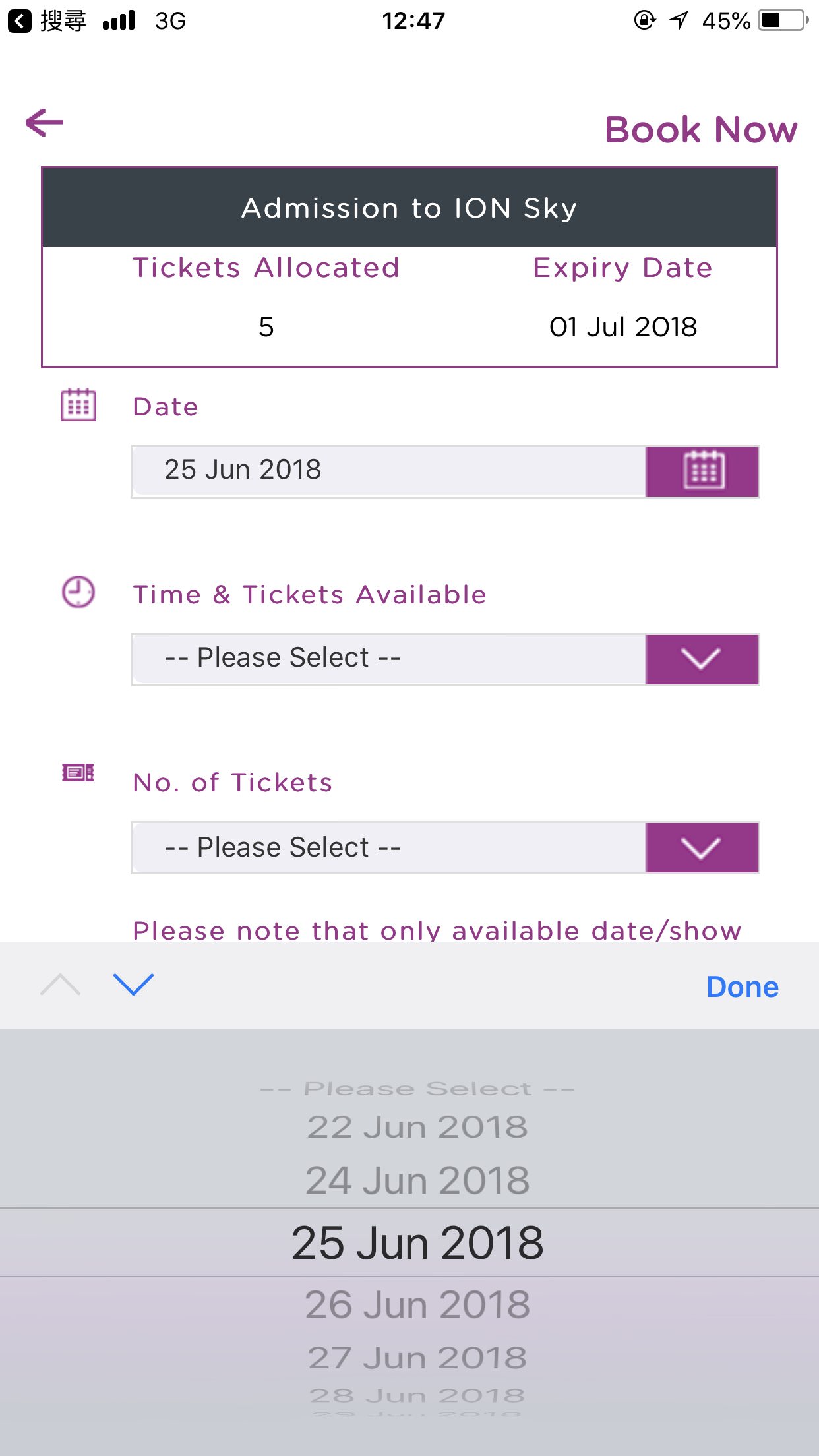
Task: Open the date field showing 25 Jun 2018
Action: [388, 471]
